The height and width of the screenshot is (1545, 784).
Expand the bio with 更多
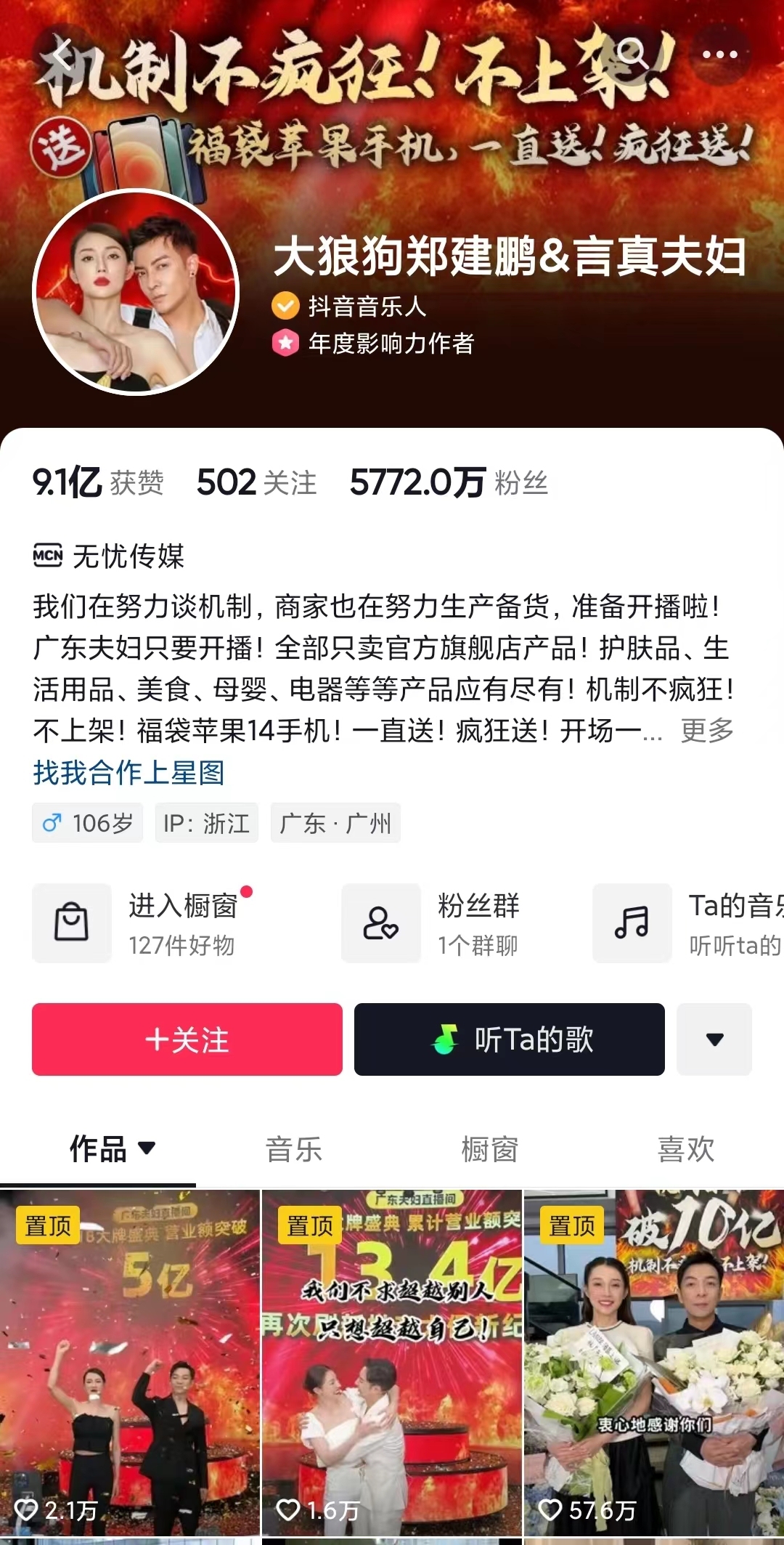pos(706,731)
